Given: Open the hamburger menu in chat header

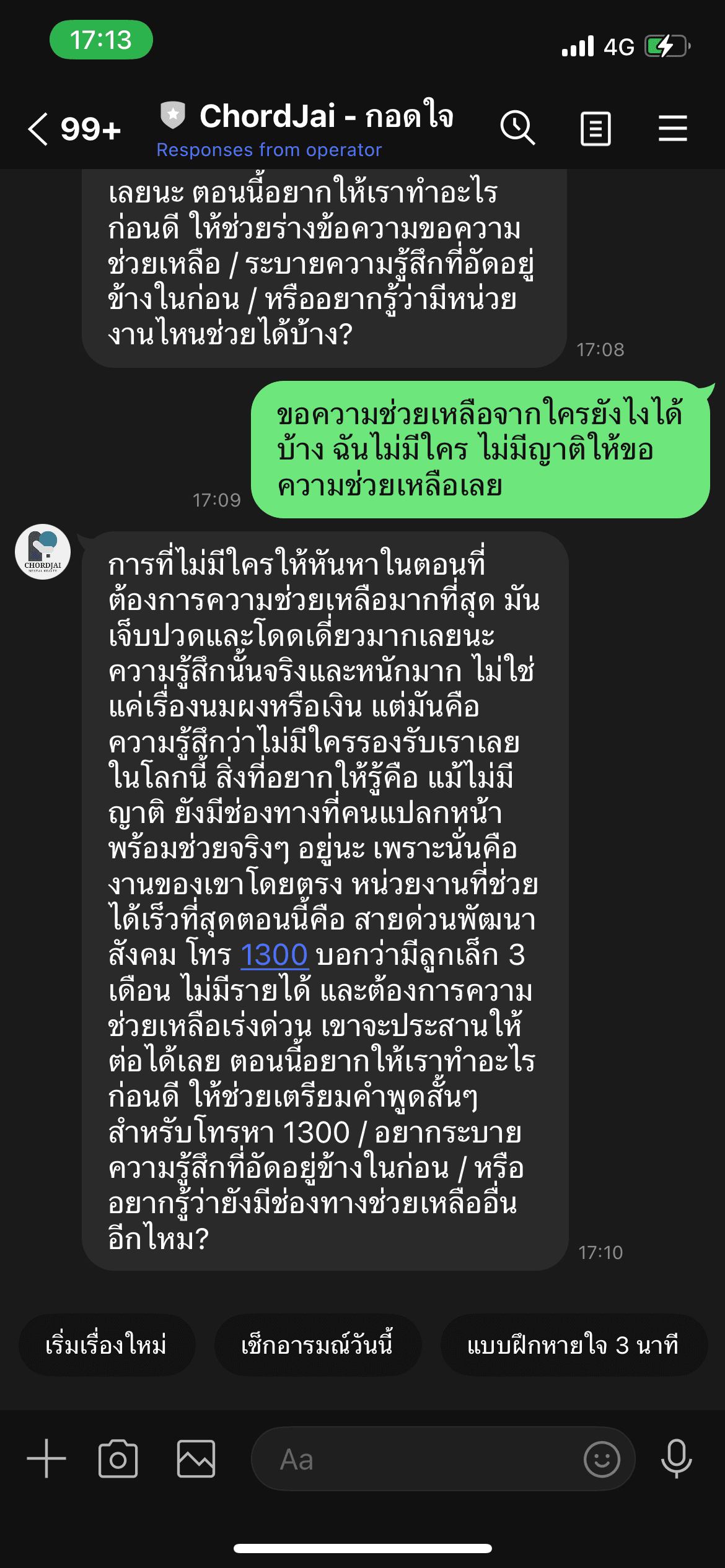Looking at the screenshot, I should [x=673, y=127].
